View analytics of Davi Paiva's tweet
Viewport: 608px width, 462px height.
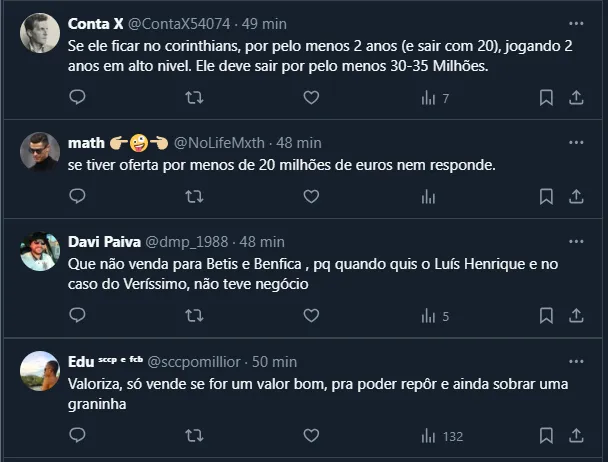(x=435, y=316)
